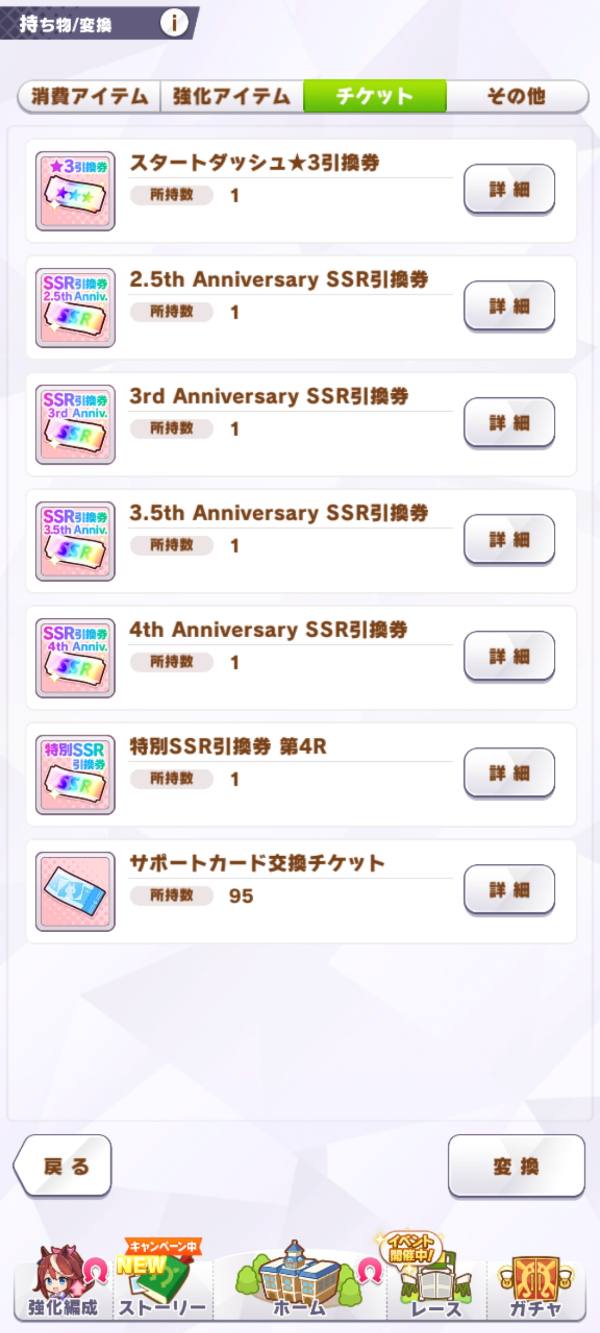
Task: View 詳細 for 4th Anniversary SSR引換券
Action: pyautogui.click(x=509, y=657)
